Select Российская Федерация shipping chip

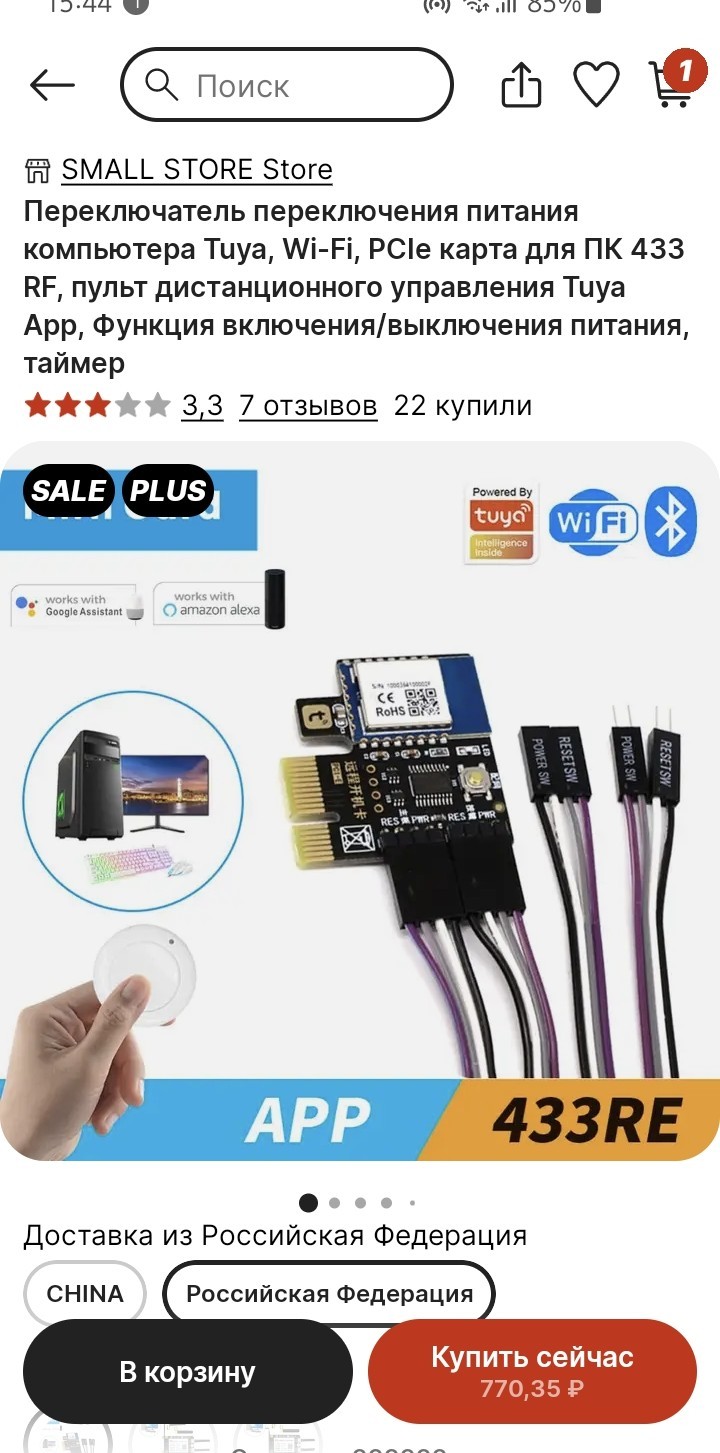(329, 1294)
